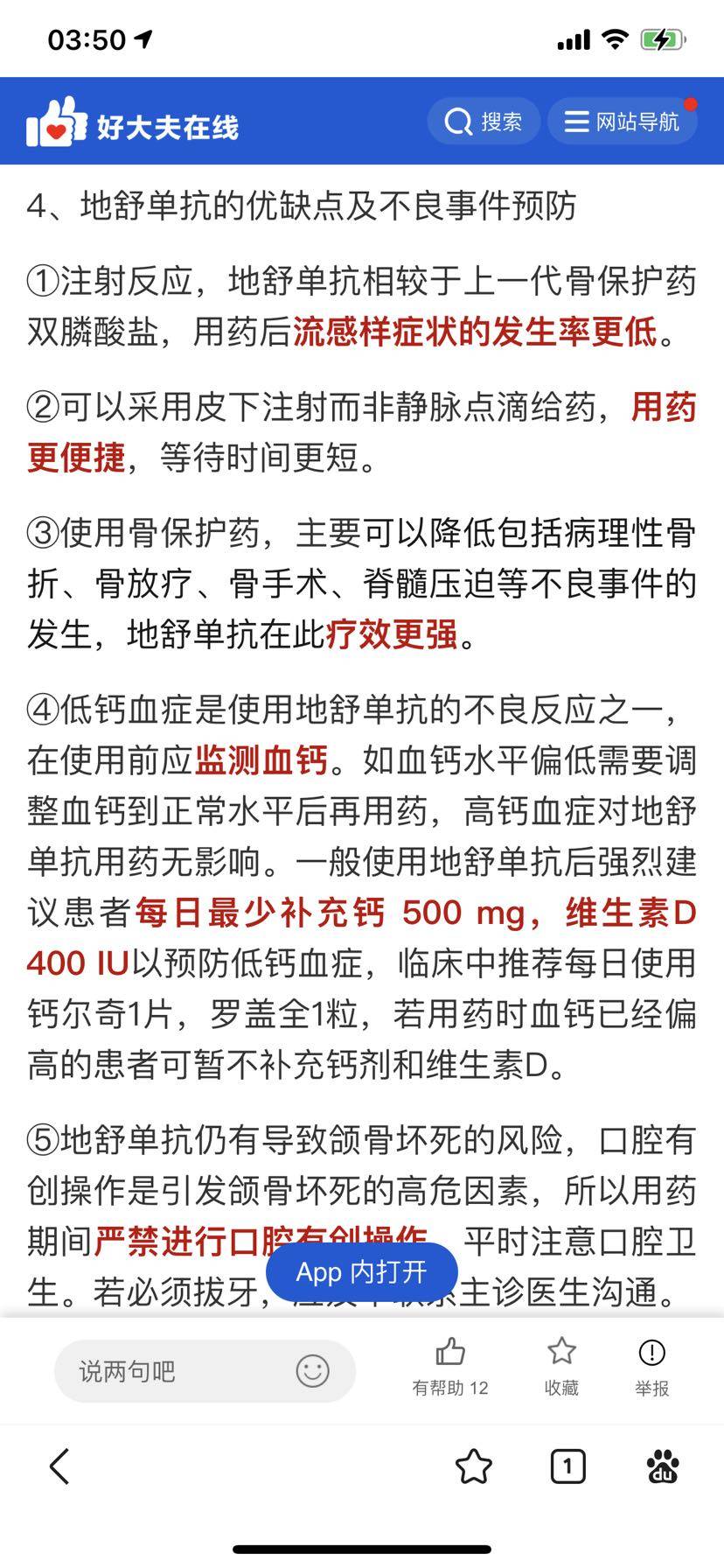Tap the 好大夫在线 logo to go home
The image size is (724, 1568).
coord(132,123)
